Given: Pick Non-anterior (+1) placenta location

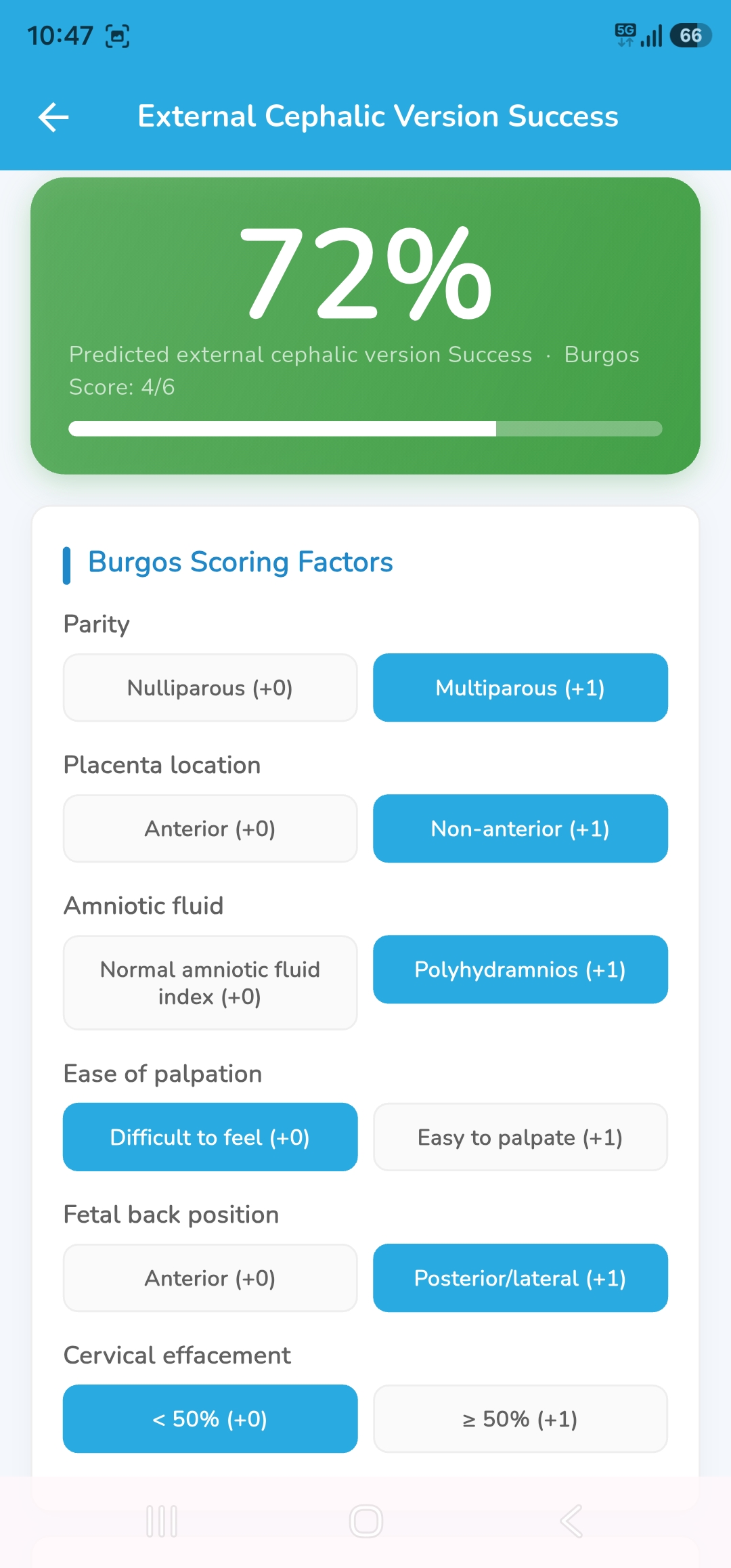Looking at the screenshot, I should (x=520, y=829).
